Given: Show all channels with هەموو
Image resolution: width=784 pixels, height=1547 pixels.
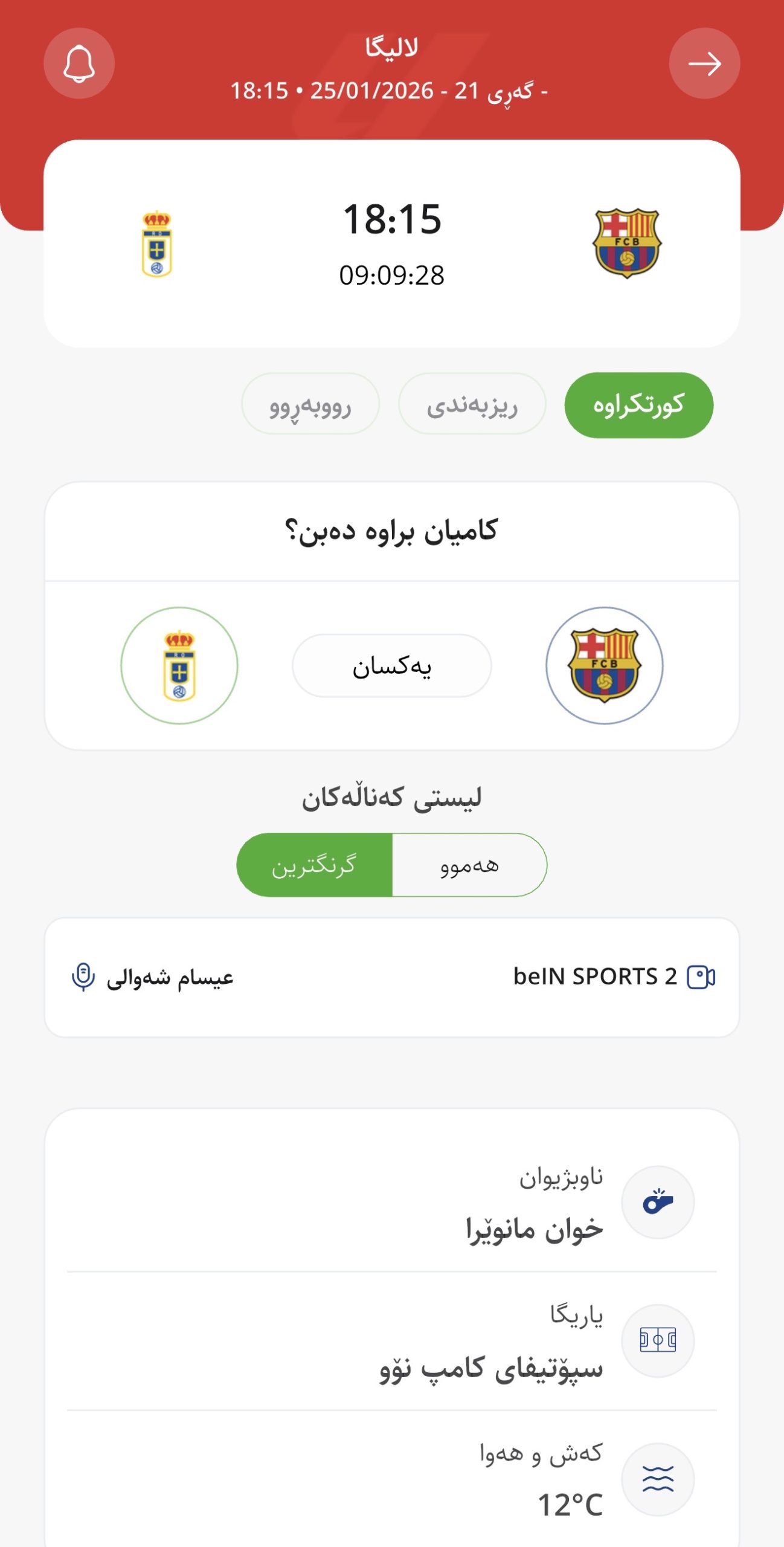Looking at the screenshot, I should [469, 865].
